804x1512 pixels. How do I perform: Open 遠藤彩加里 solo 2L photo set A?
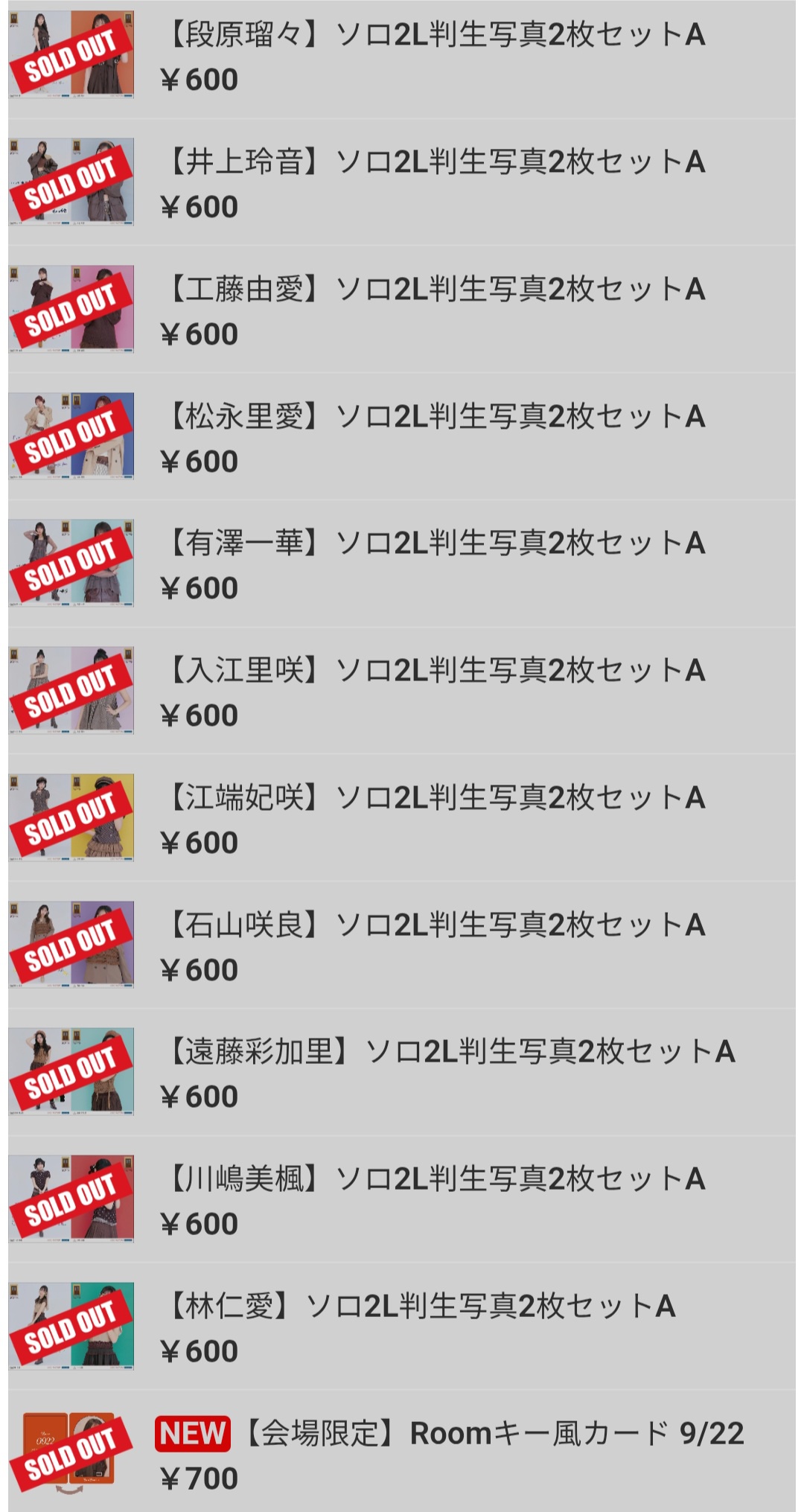point(402,1072)
